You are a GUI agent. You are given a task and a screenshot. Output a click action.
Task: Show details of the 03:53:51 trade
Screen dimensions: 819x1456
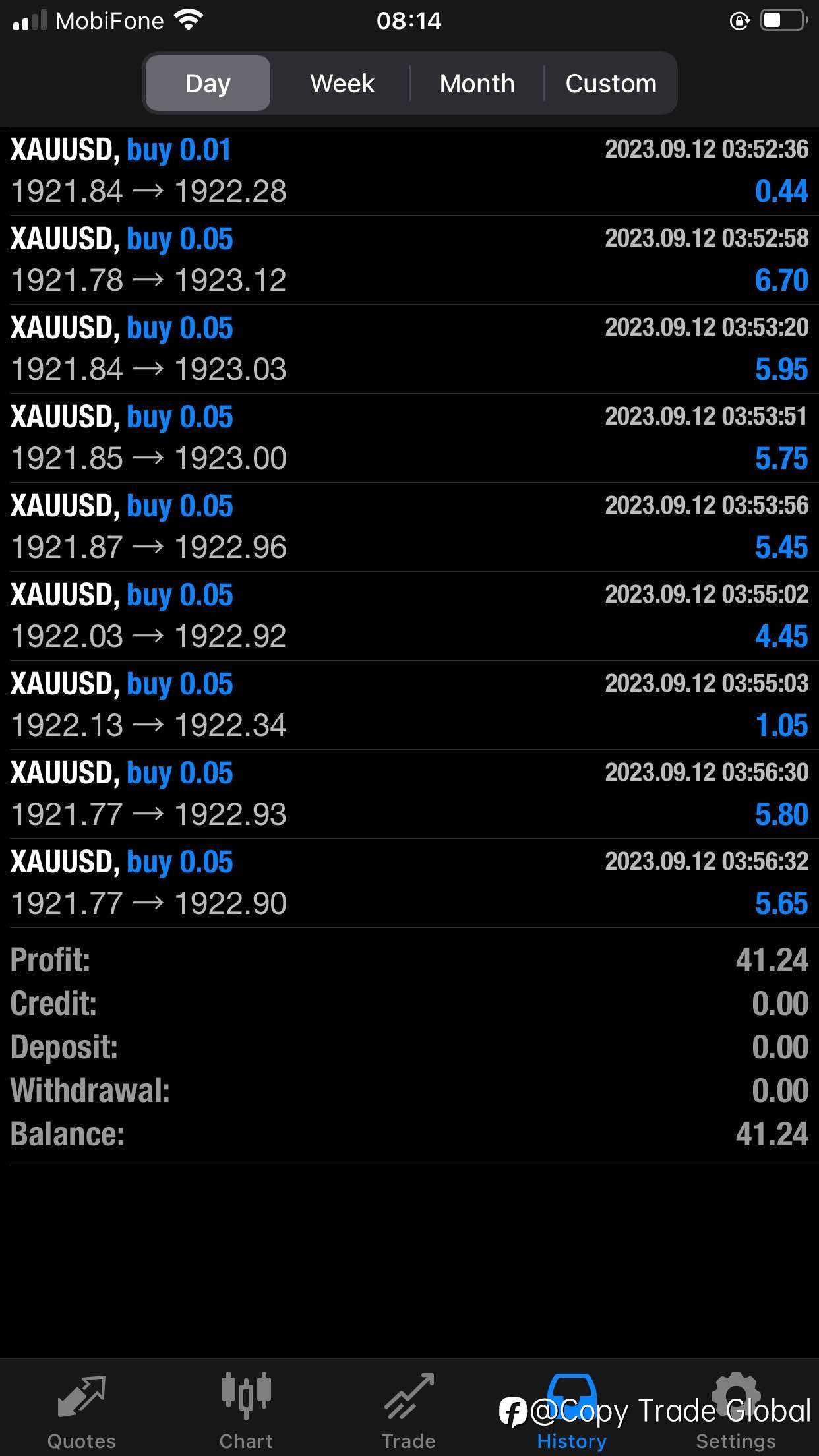coord(409,438)
